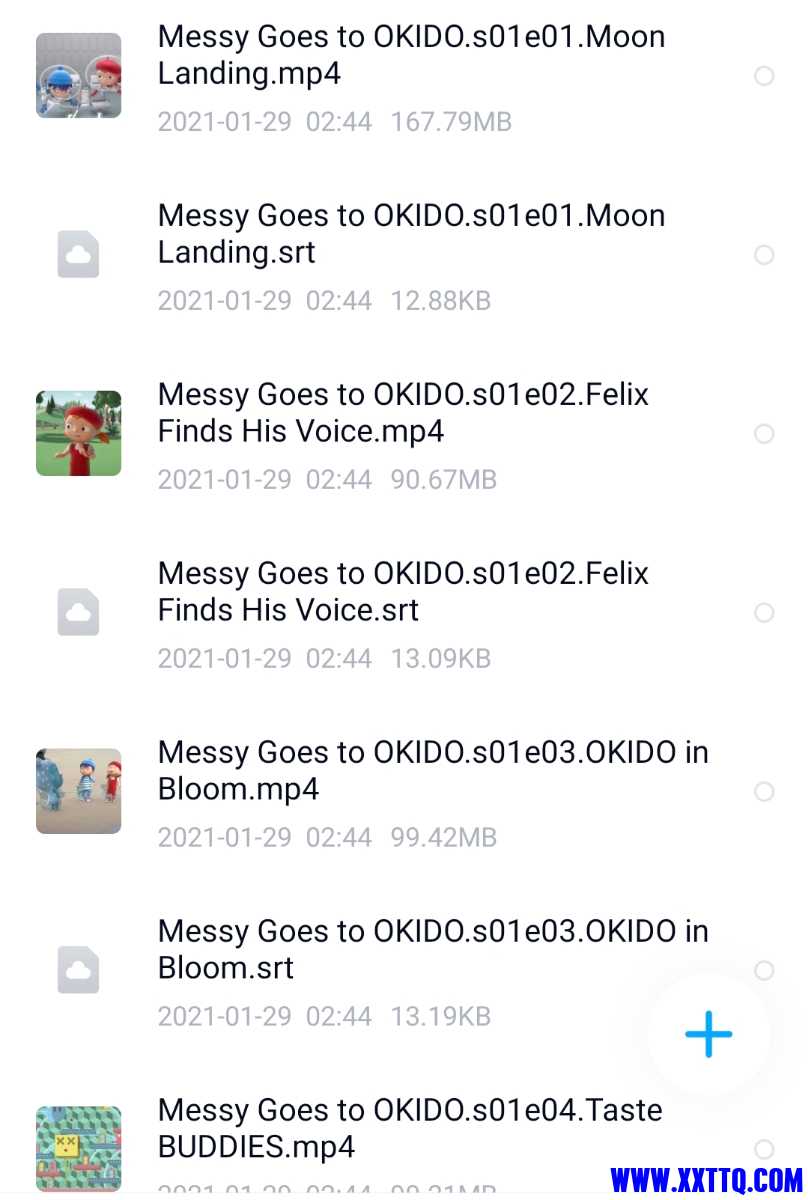The height and width of the screenshot is (1200, 808).
Task: Open s01e04 Taste BUDDIES.mp4 video
Action: click(410, 1129)
